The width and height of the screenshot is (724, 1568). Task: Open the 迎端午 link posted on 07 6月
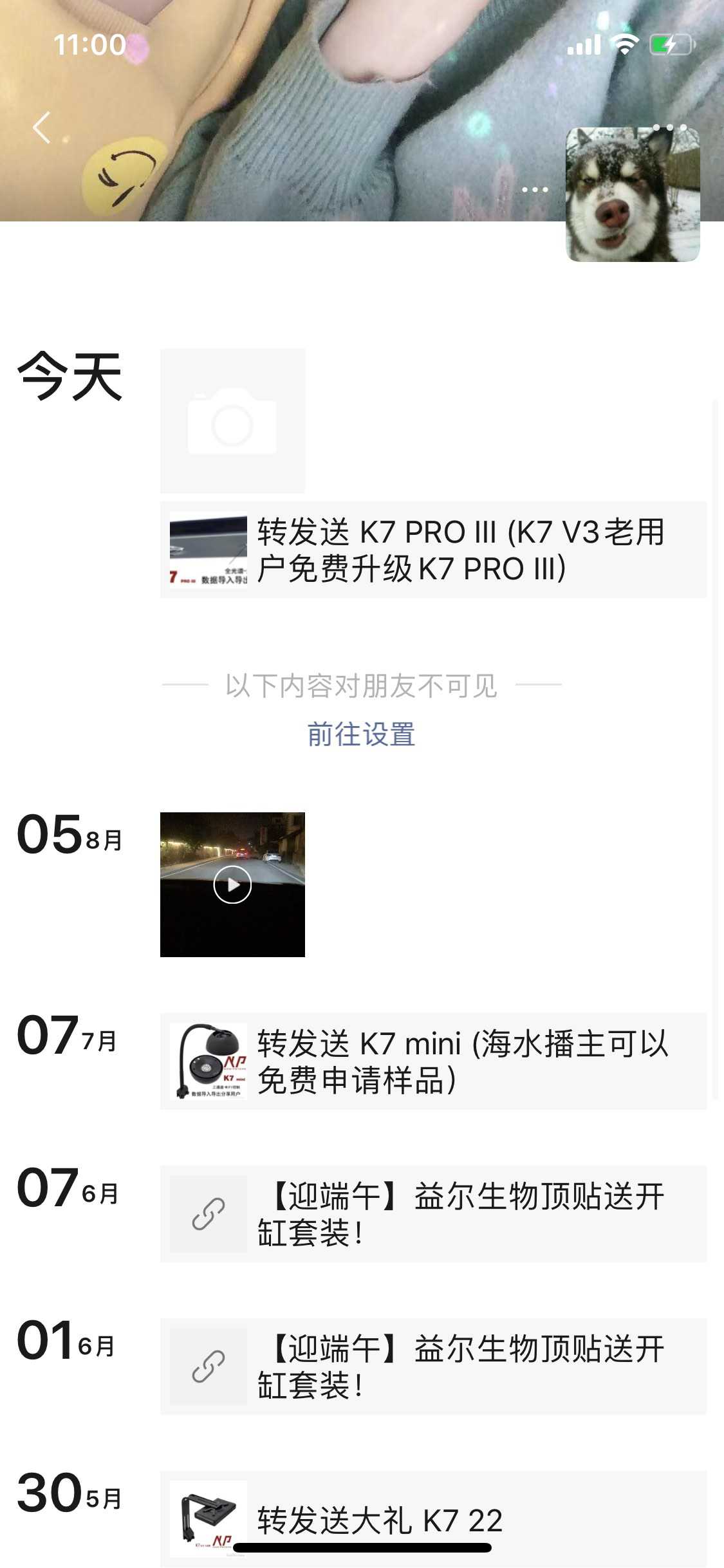[x=433, y=1214]
